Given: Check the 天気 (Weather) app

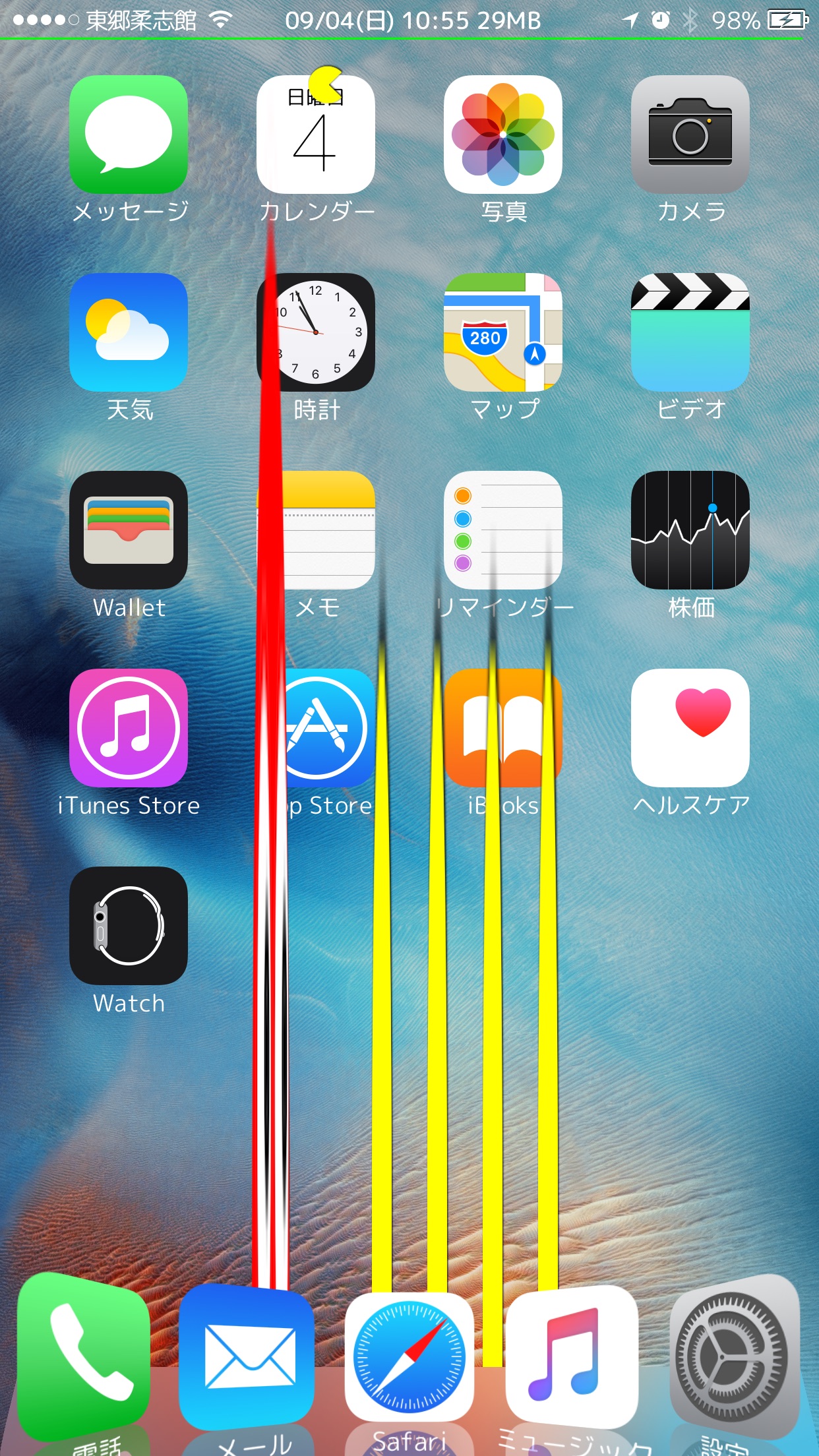Looking at the screenshot, I should (x=129, y=332).
